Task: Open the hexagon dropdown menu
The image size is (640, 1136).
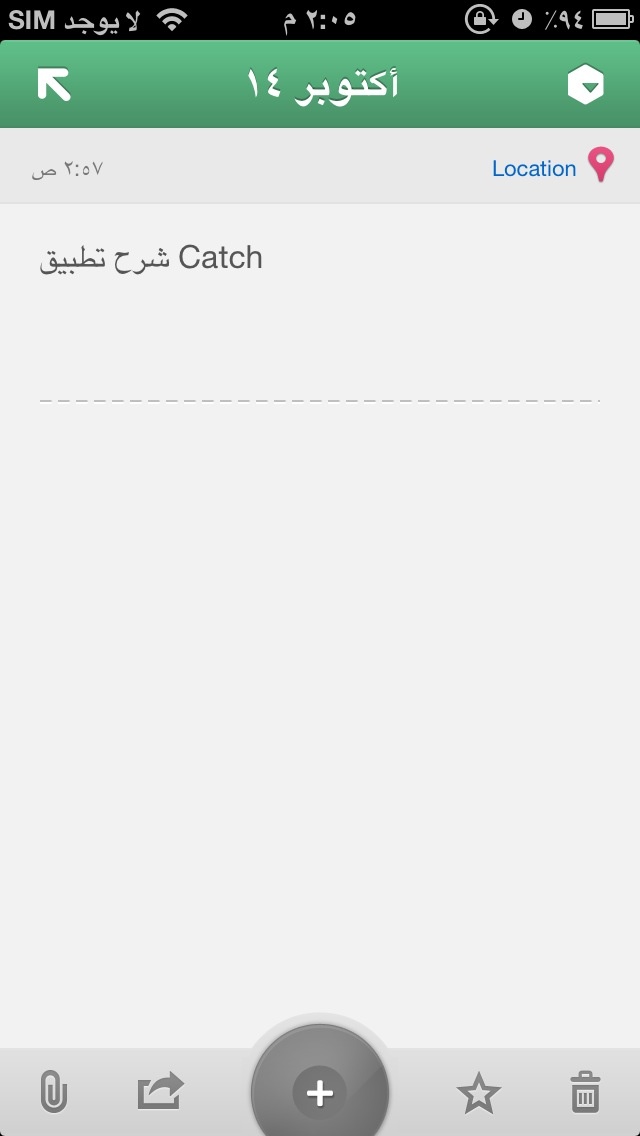Action: coord(586,84)
